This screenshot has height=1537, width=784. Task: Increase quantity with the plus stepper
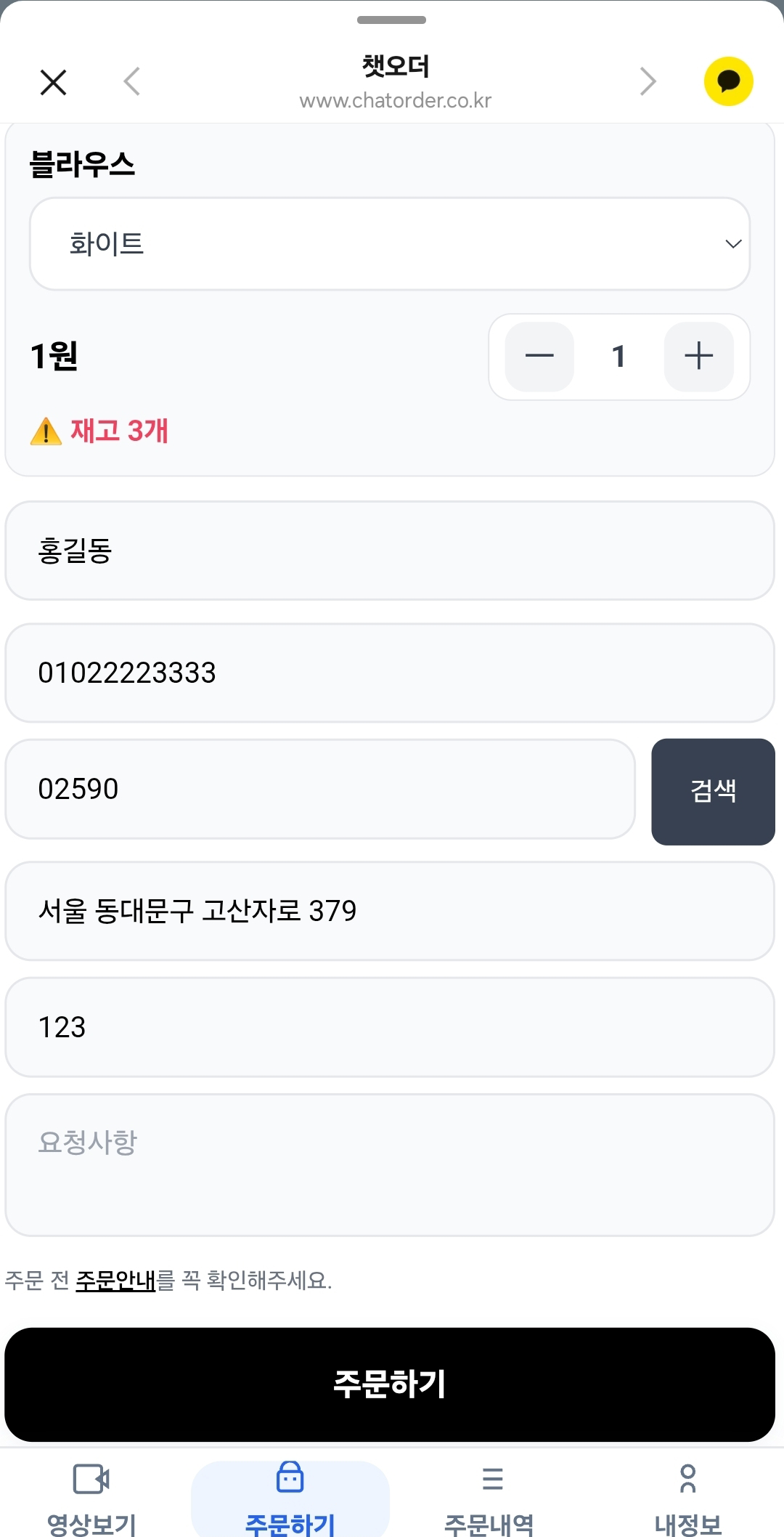pos(698,356)
